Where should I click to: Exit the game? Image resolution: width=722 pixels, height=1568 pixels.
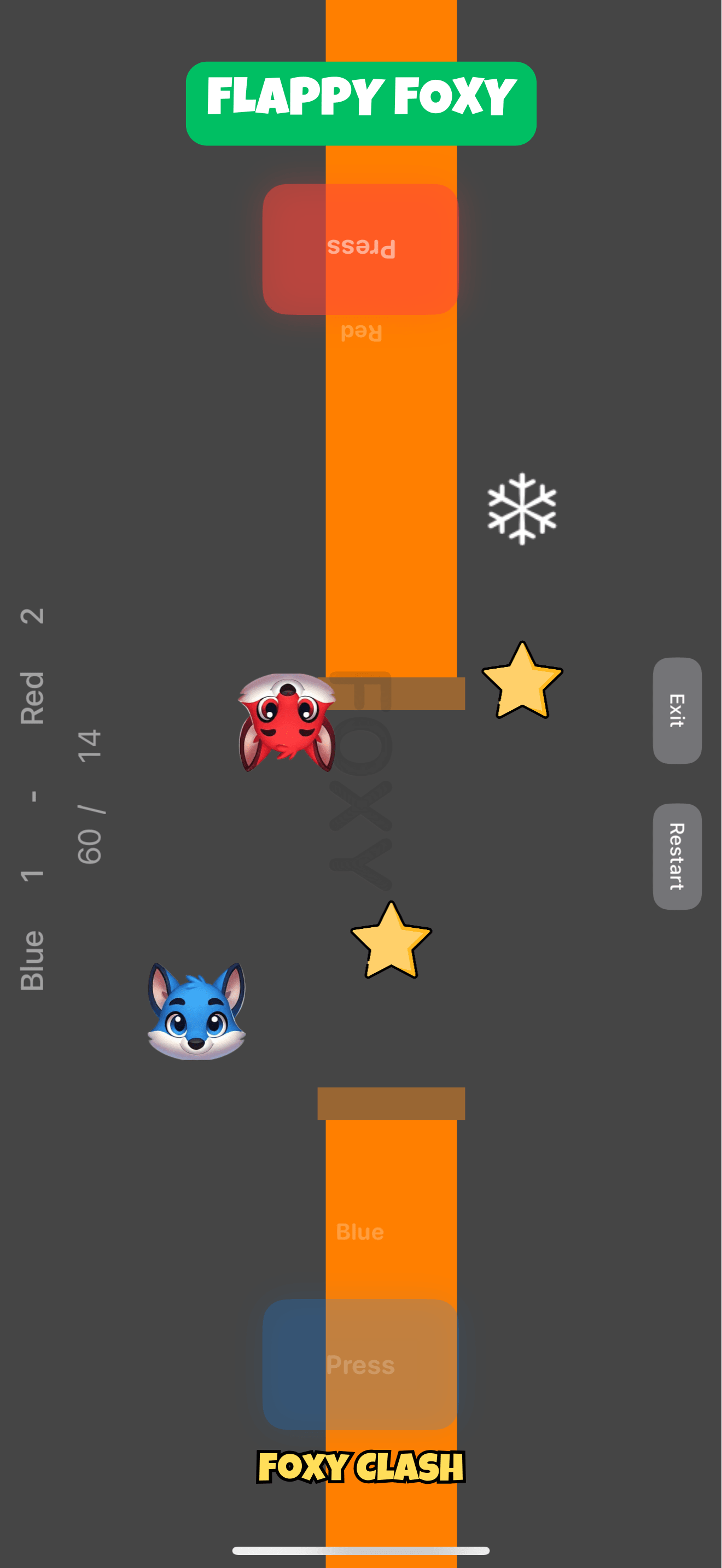pyautogui.click(x=677, y=710)
